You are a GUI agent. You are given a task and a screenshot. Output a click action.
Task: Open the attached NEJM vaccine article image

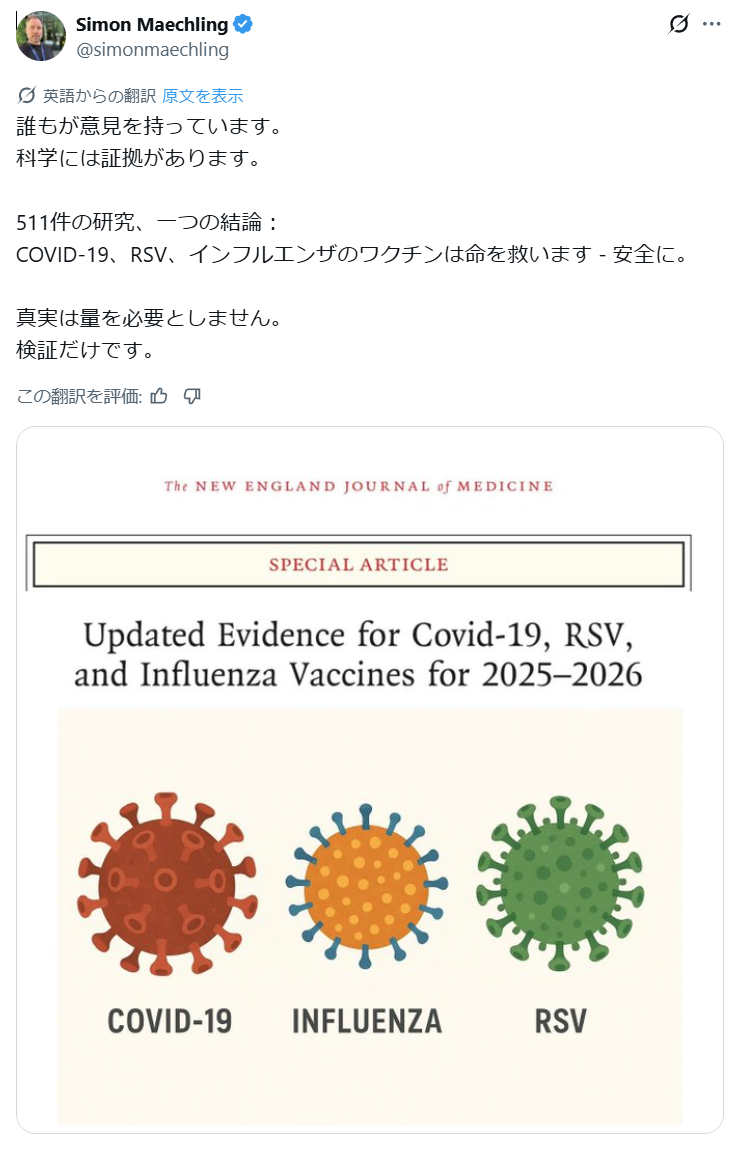tap(369, 780)
